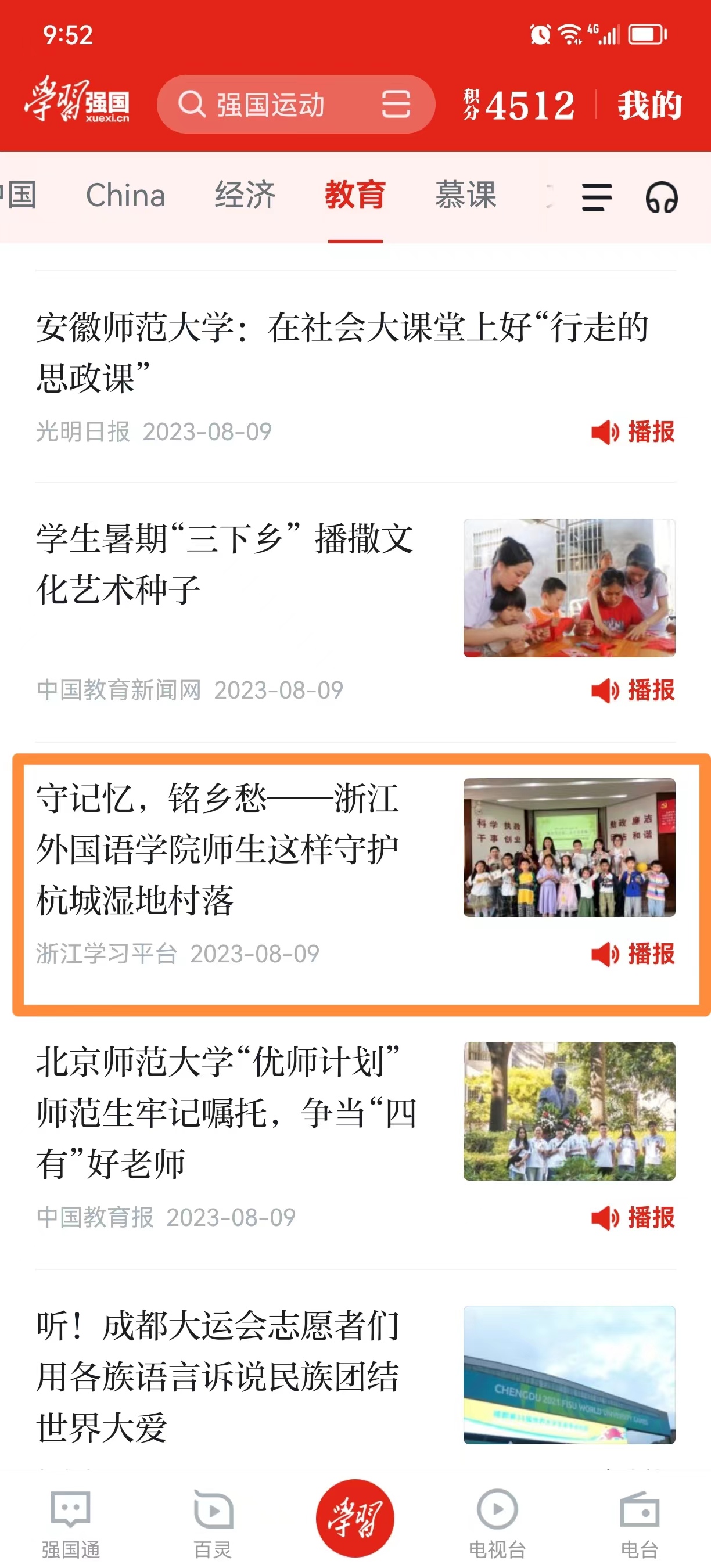Open article 学生暑期"三下乡"播撒文化艺术种子

pyautogui.click(x=225, y=564)
